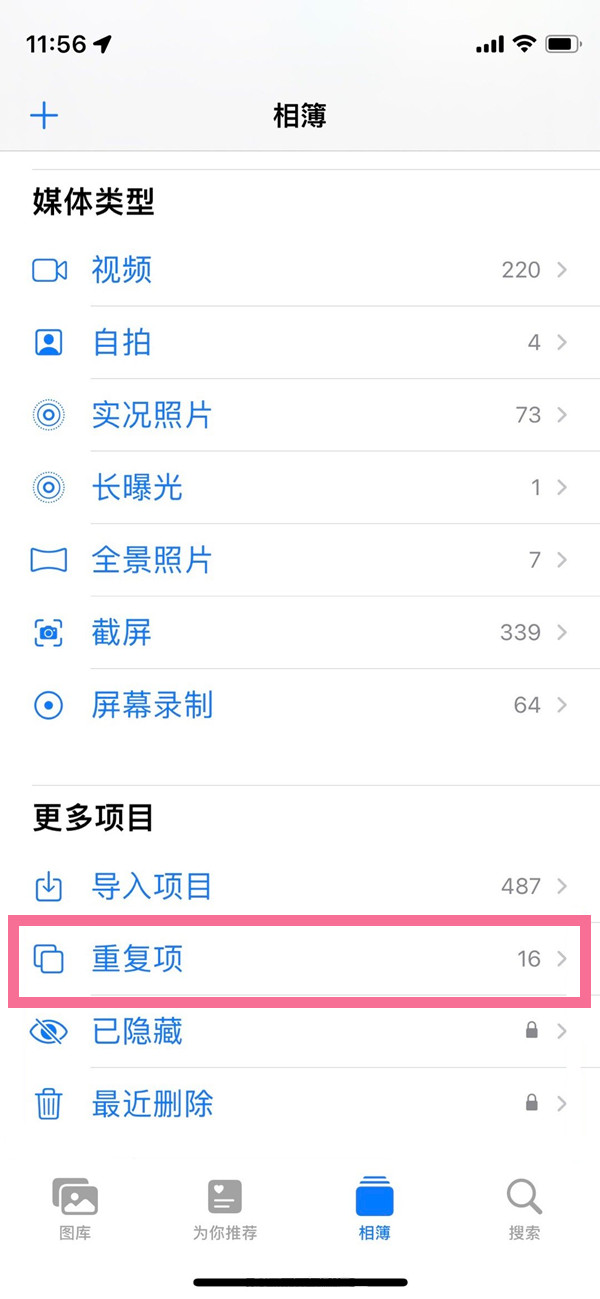Switch to the 图库 tab
This screenshot has height=1299, width=600.
75,1208
